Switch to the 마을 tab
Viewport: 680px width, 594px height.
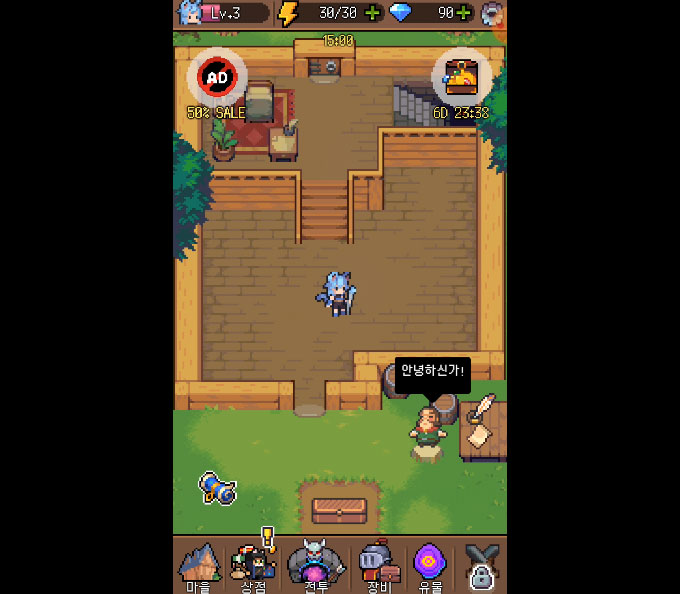coord(199,566)
